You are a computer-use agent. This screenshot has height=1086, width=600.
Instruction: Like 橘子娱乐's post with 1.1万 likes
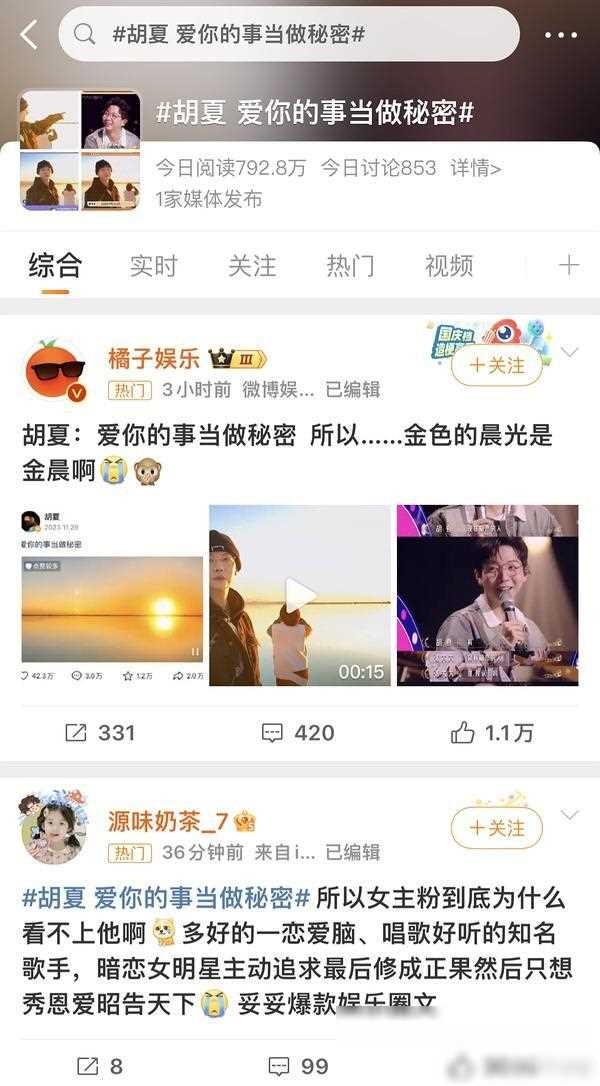[492, 733]
